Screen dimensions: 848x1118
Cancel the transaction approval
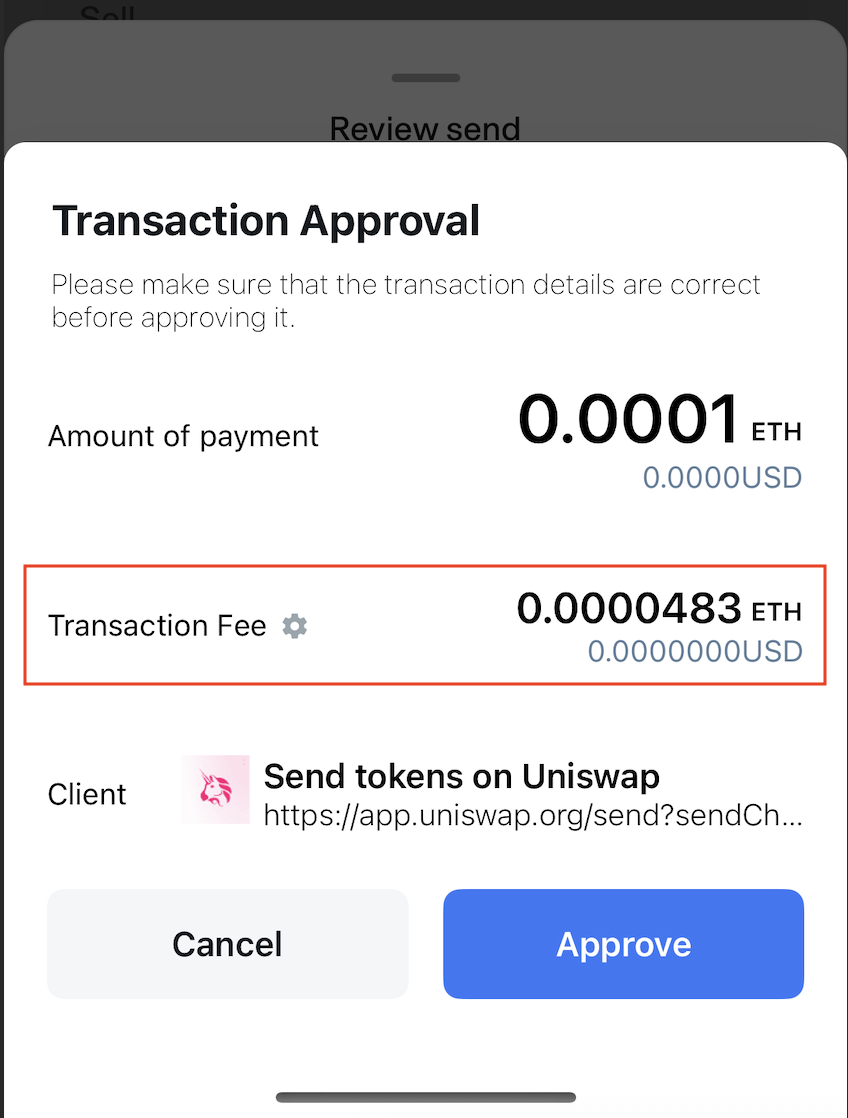[x=228, y=944]
